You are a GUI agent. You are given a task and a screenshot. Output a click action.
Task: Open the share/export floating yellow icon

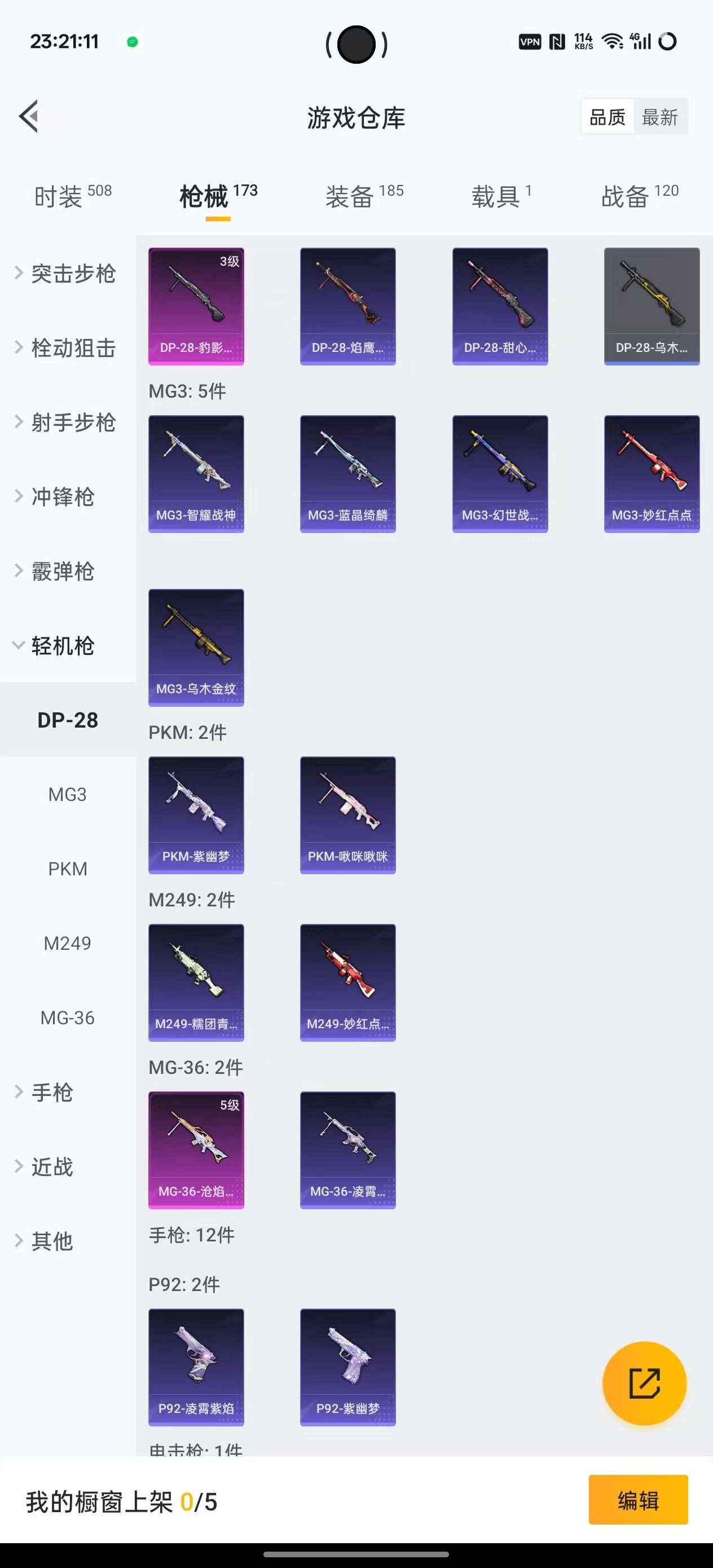[645, 1384]
